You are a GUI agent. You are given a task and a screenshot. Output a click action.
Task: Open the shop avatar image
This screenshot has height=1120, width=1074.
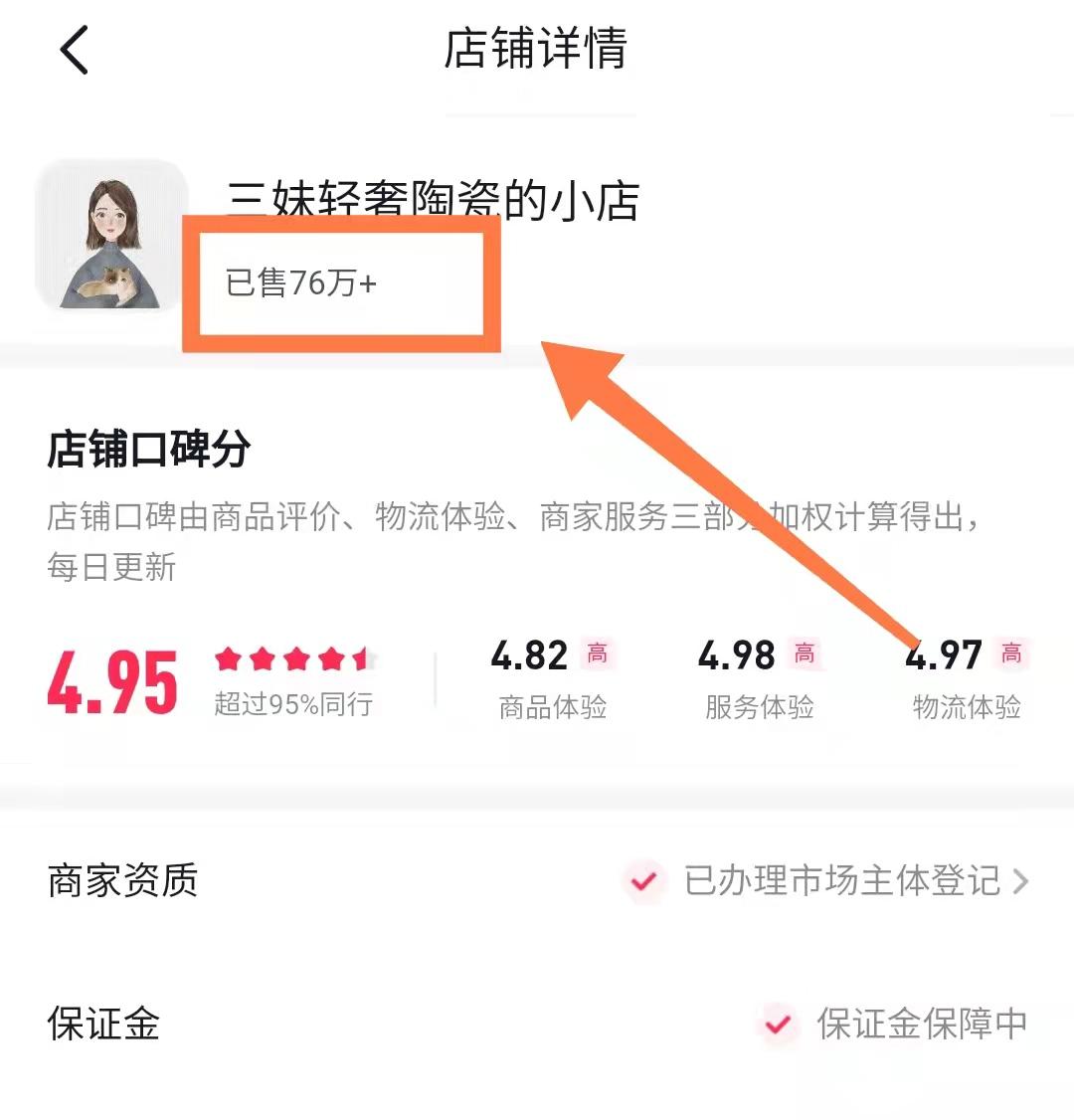(x=111, y=239)
